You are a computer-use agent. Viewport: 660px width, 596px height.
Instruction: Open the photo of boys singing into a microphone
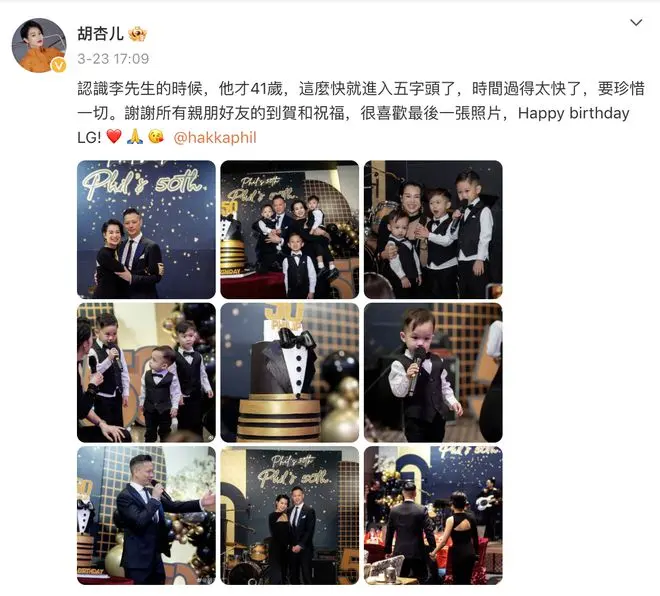(146, 373)
